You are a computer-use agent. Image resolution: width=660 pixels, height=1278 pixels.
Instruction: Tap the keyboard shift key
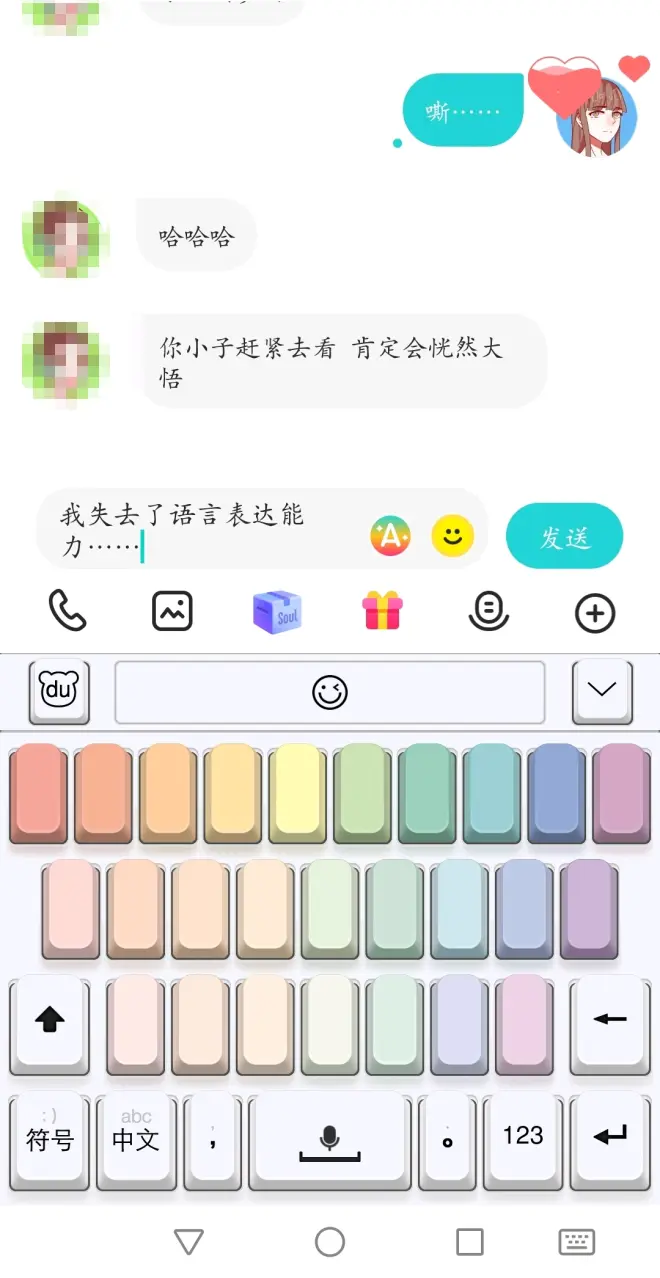(x=50, y=1020)
